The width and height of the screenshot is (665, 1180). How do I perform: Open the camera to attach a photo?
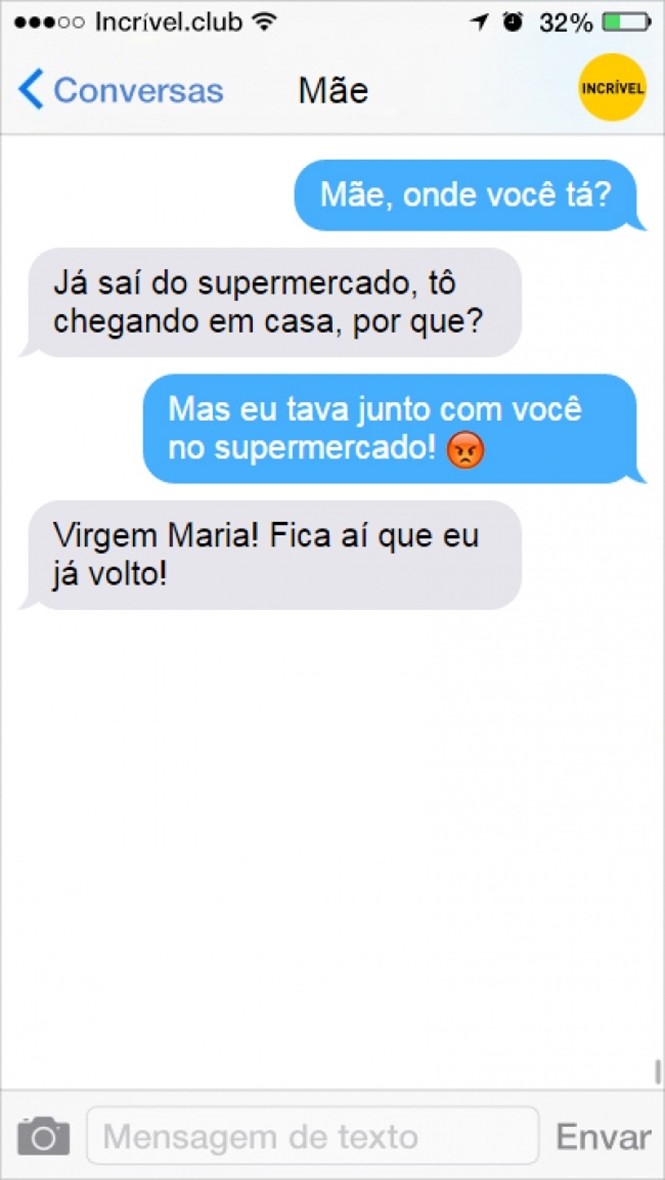pyautogui.click(x=43, y=1137)
